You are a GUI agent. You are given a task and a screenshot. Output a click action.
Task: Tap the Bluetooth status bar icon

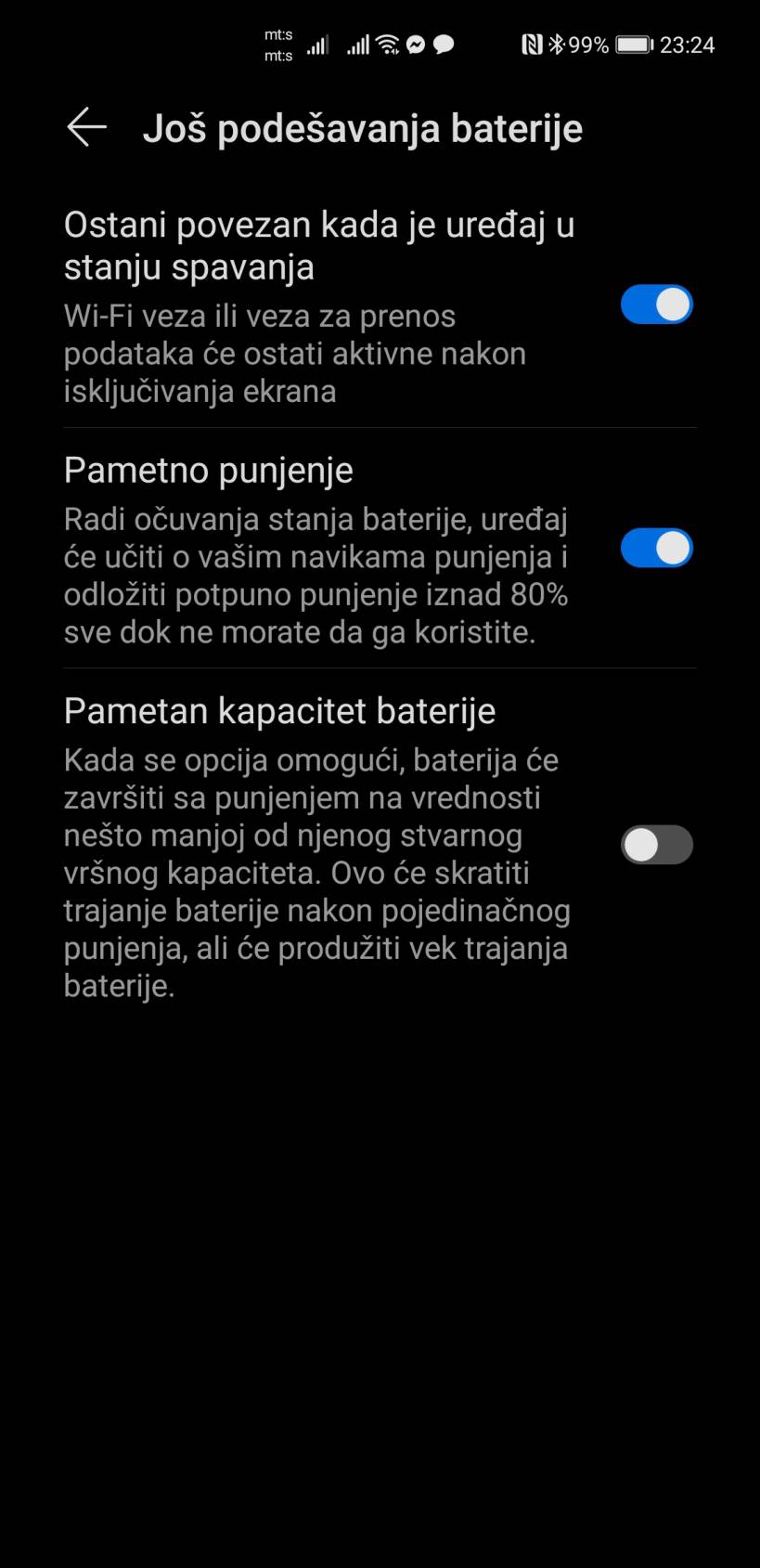[x=557, y=44]
